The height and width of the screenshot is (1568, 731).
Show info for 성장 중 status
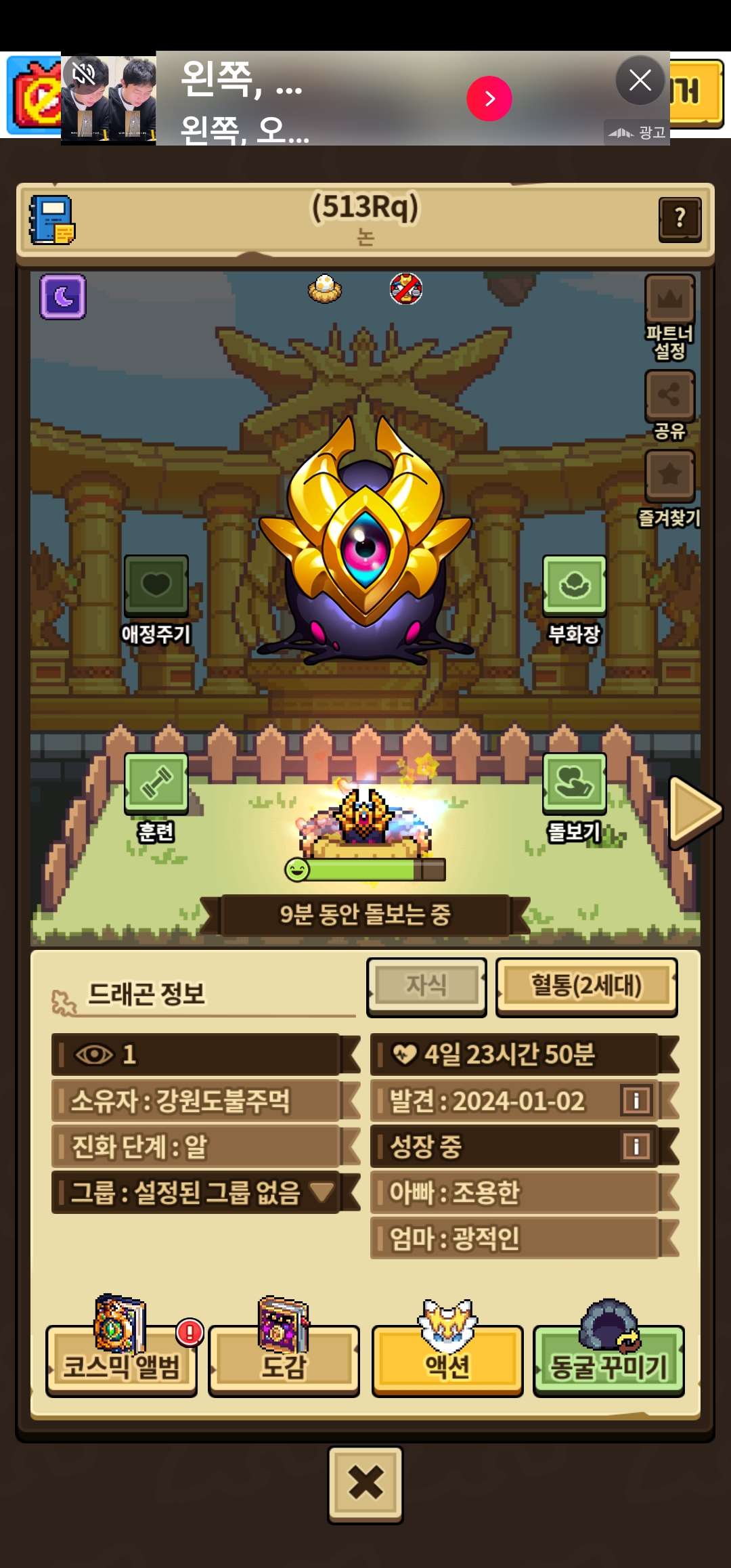point(636,1147)
